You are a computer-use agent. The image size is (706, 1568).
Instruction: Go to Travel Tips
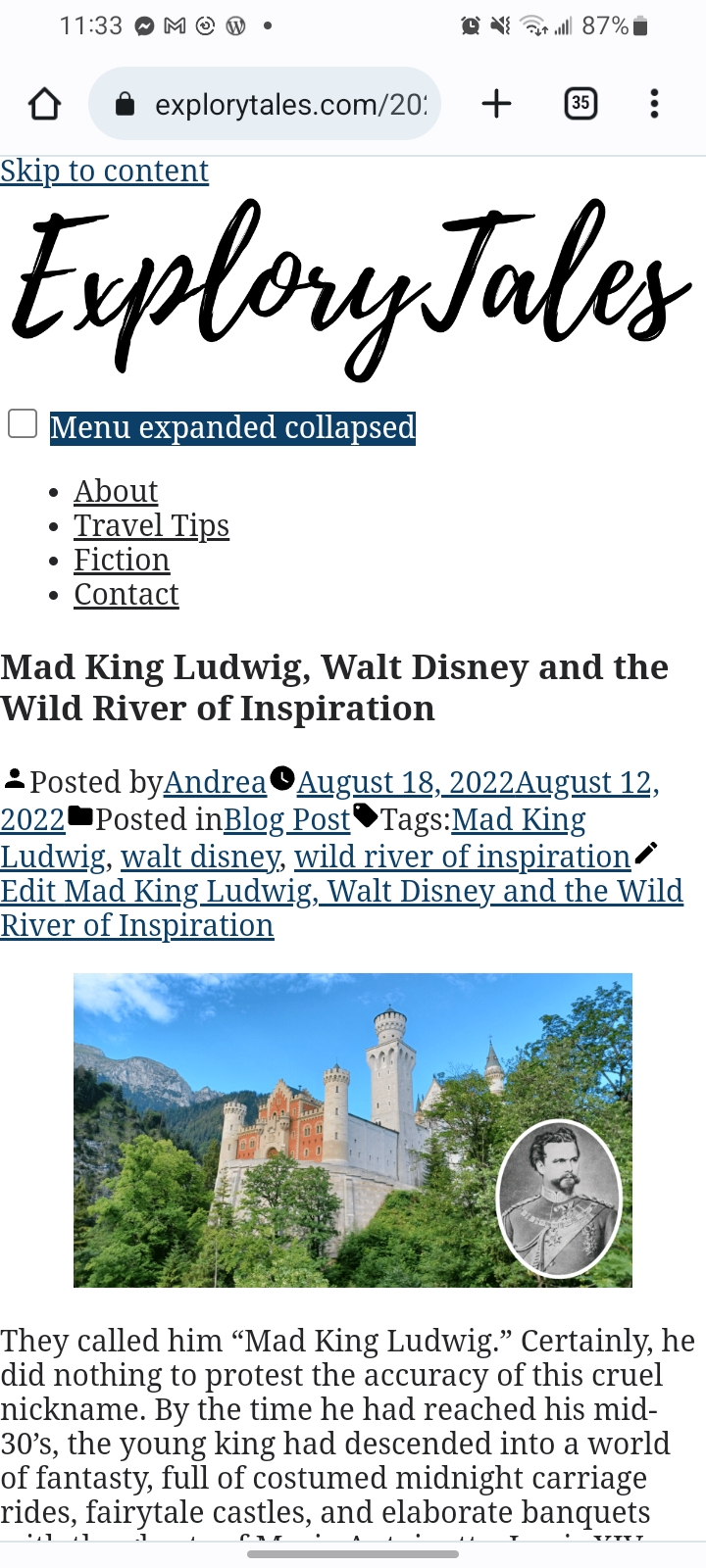coord(151,526)
